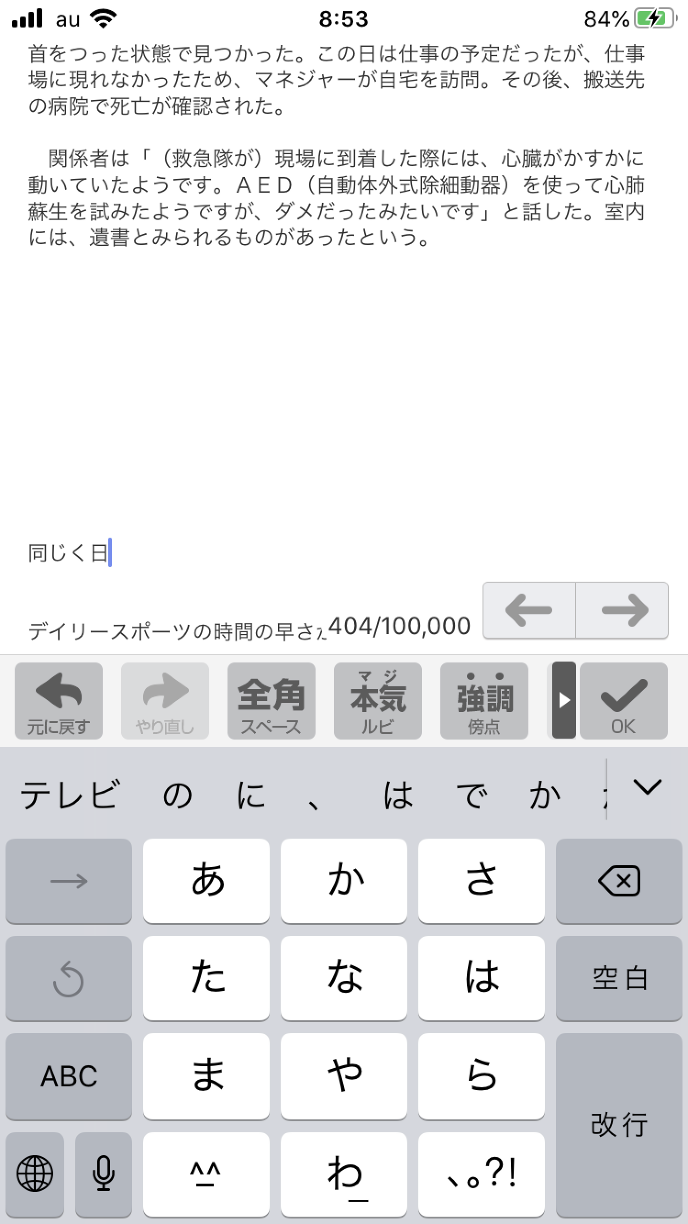Apply emphasis dots with 傍点 button
The image size is (688, 1224).
pos(484,701)
